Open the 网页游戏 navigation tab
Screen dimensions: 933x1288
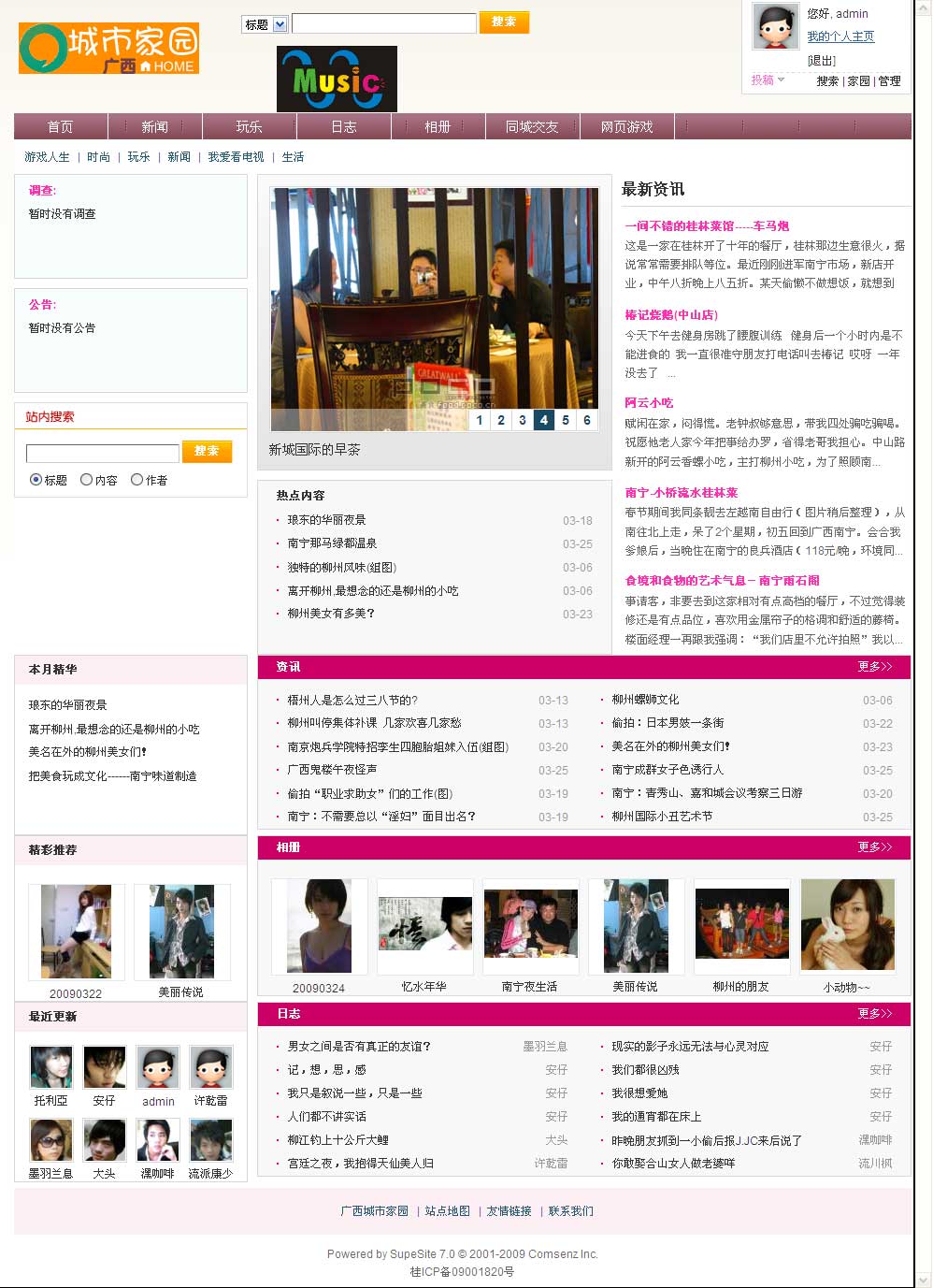[626, 126]
